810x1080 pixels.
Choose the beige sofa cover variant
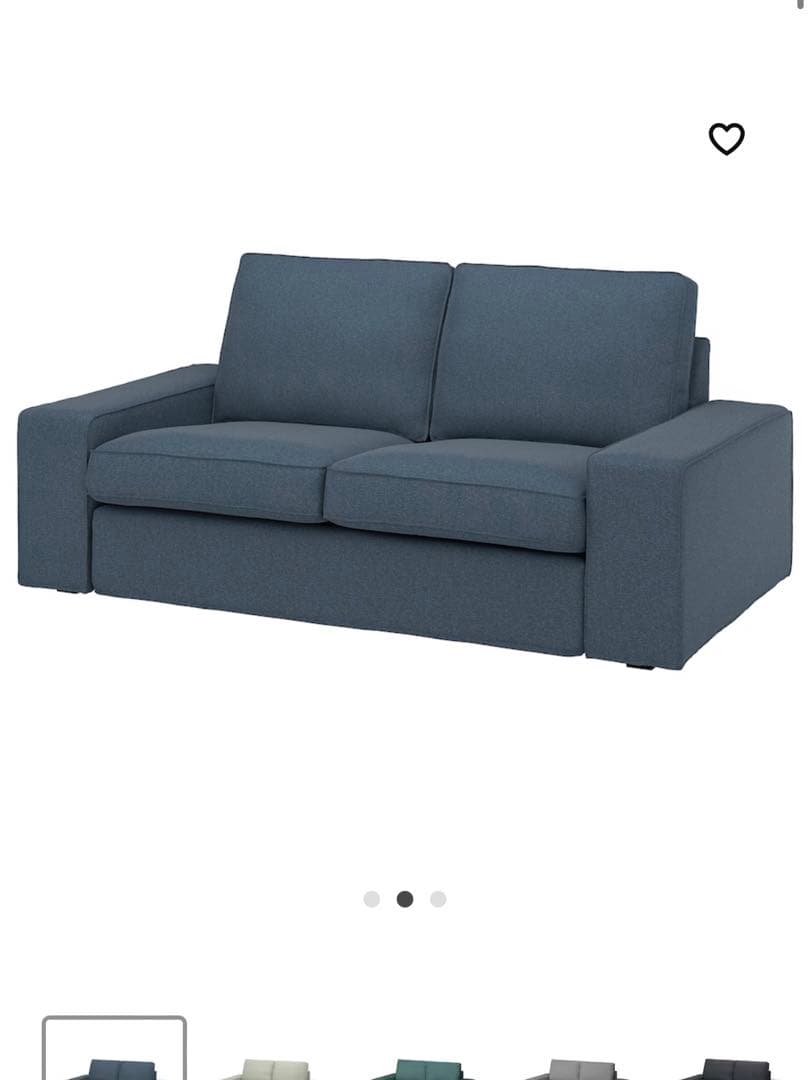[266, 1067]
